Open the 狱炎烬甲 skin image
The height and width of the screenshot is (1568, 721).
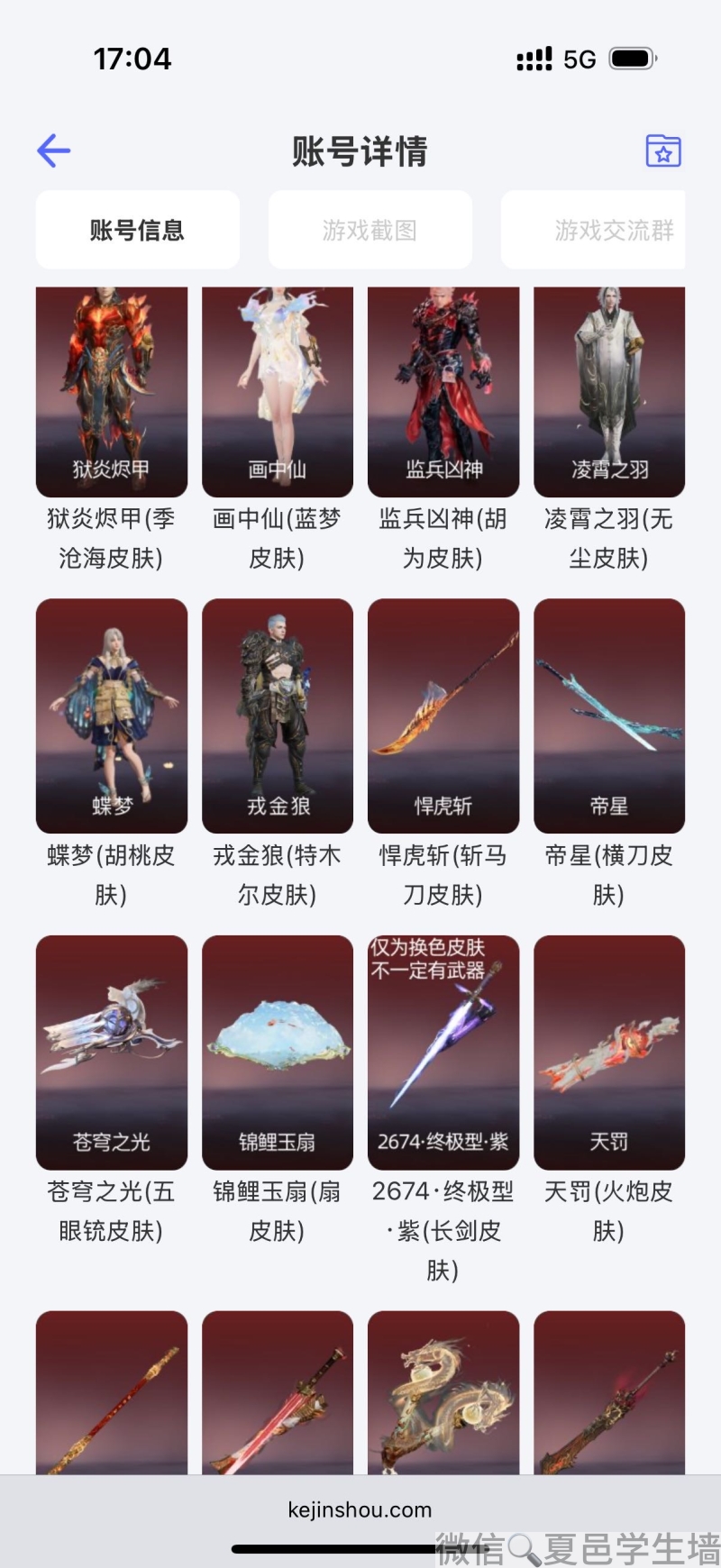(x=112, y=392)
